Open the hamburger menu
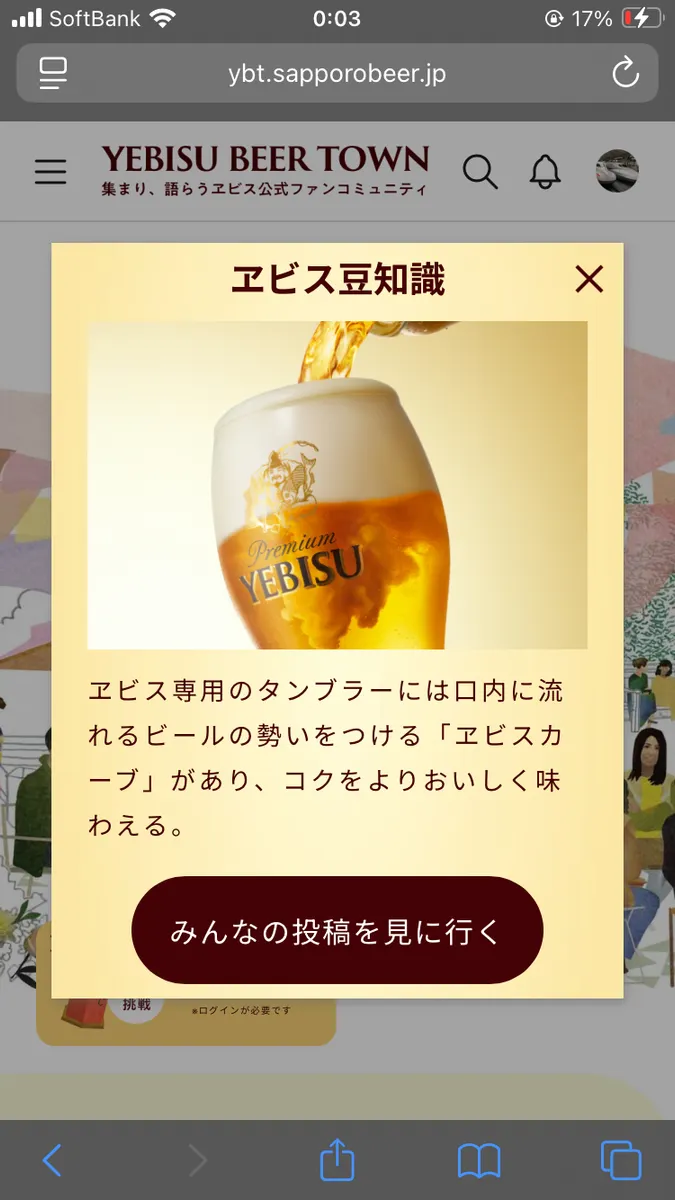The height and width of the screenshot is (1200, 675). [51, 172]
